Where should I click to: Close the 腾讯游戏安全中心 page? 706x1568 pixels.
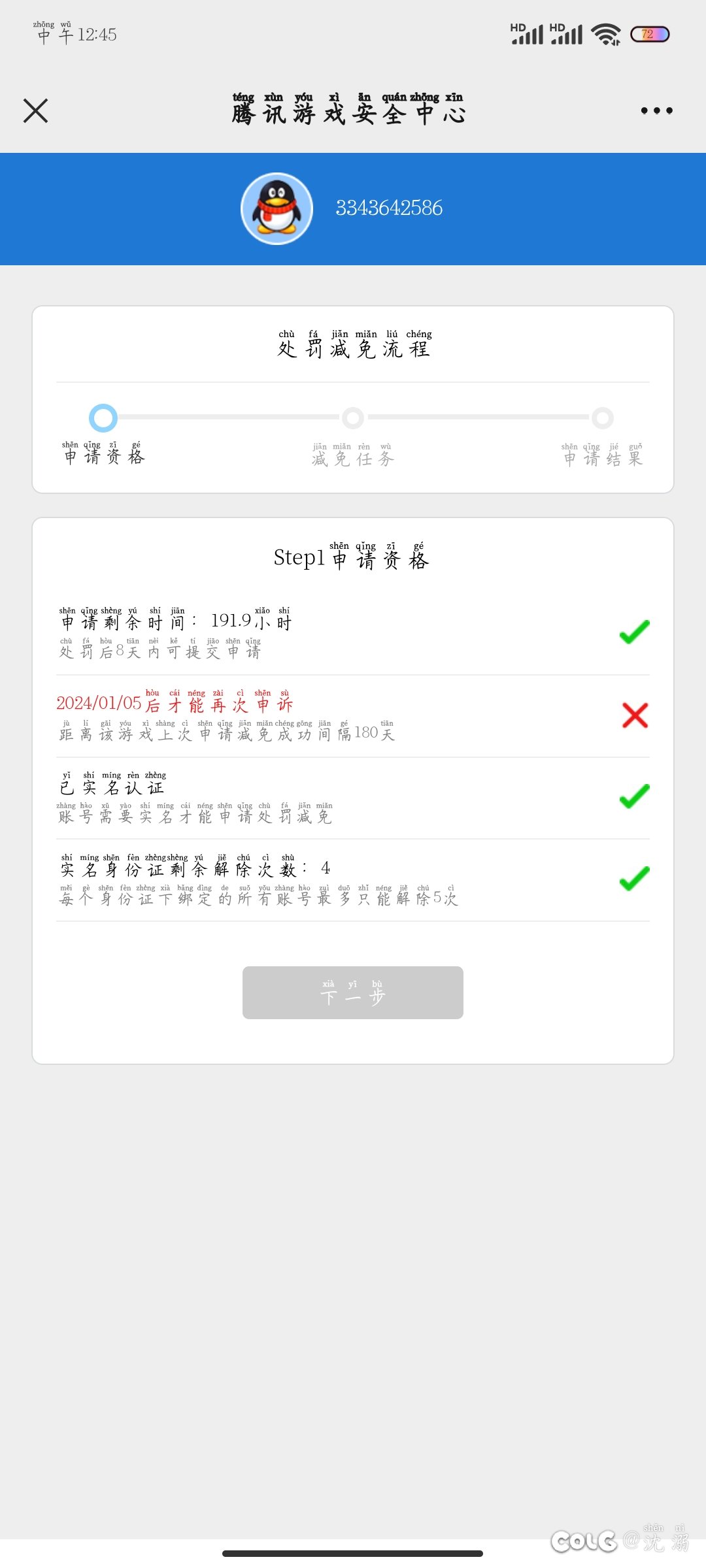click(36, 110)
